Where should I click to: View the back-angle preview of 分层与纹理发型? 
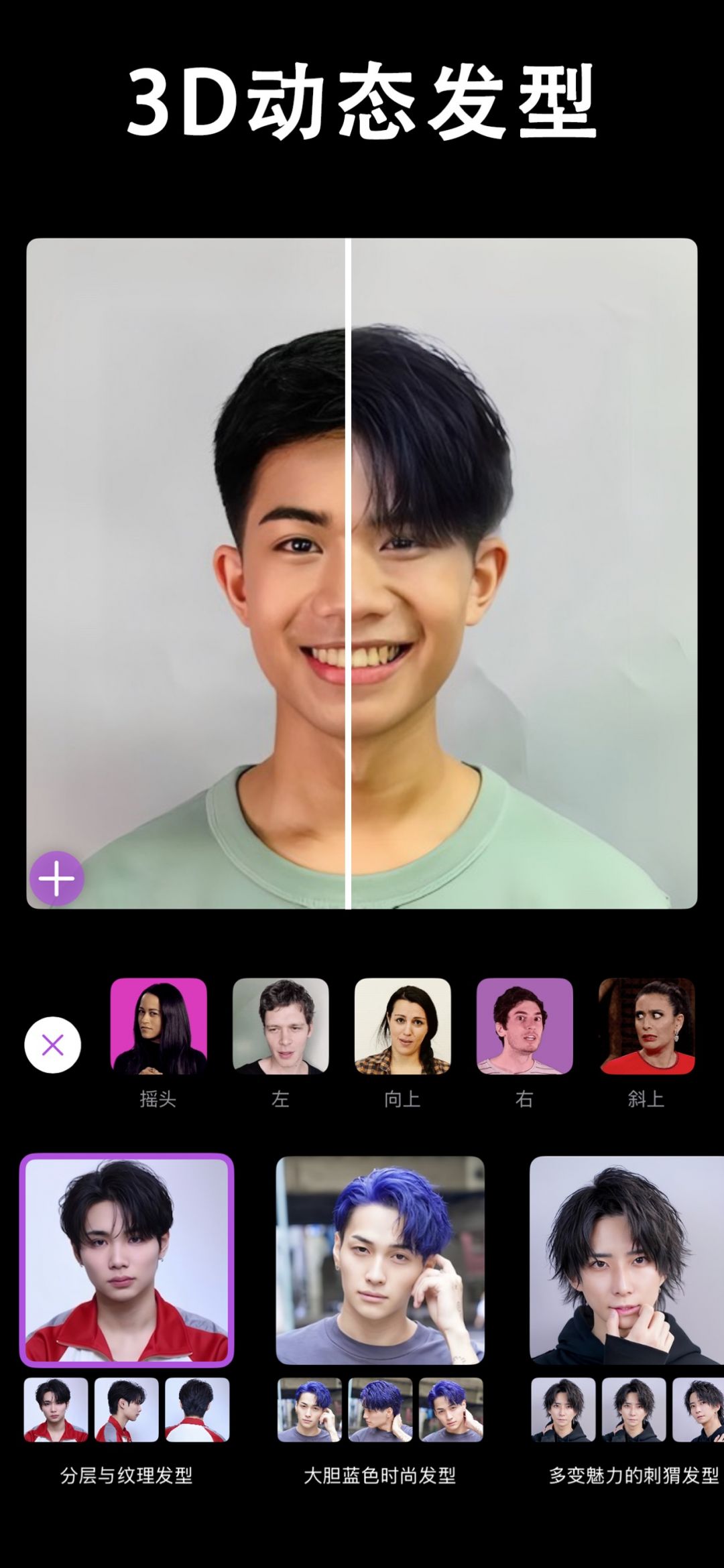[197, 1410]
